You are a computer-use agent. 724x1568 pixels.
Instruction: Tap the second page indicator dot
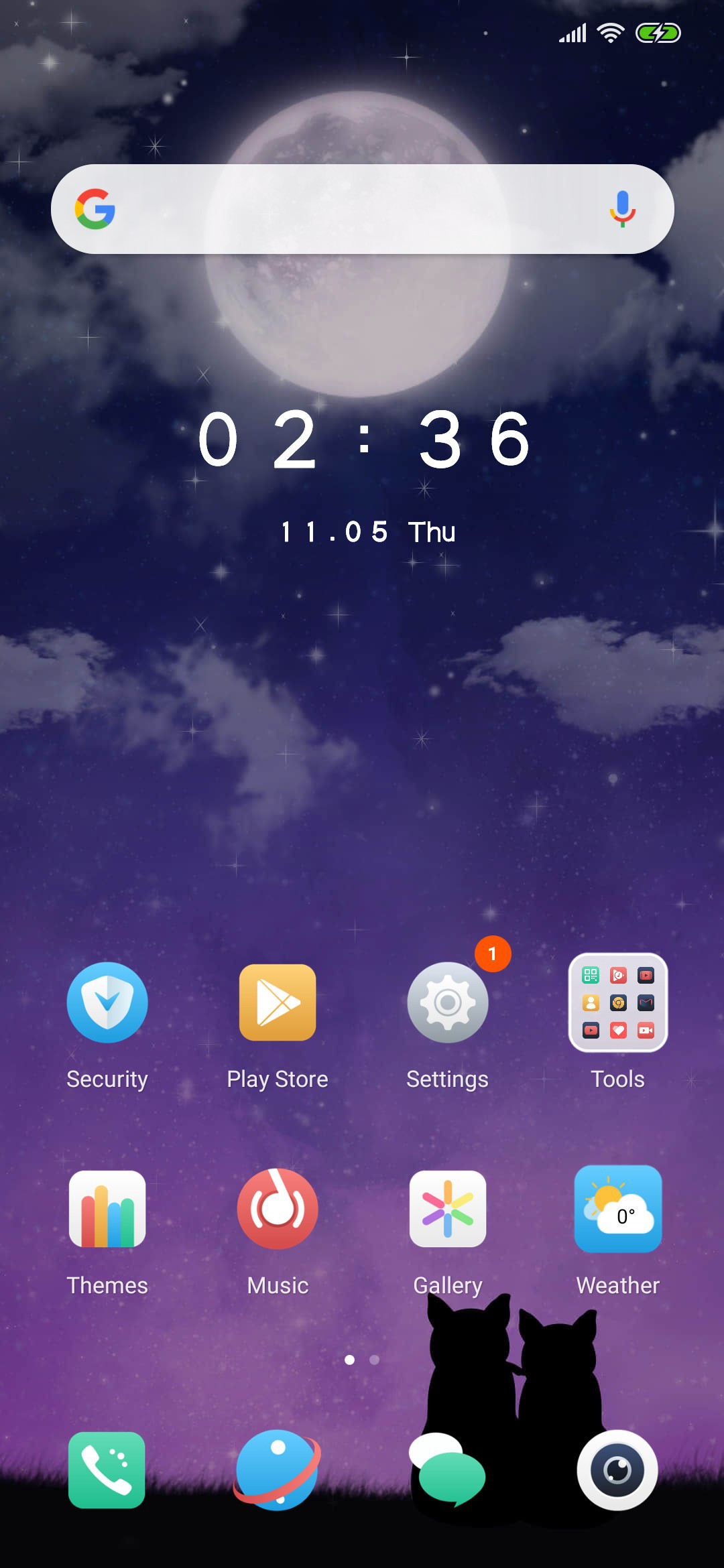click(x=375, y=1360)
